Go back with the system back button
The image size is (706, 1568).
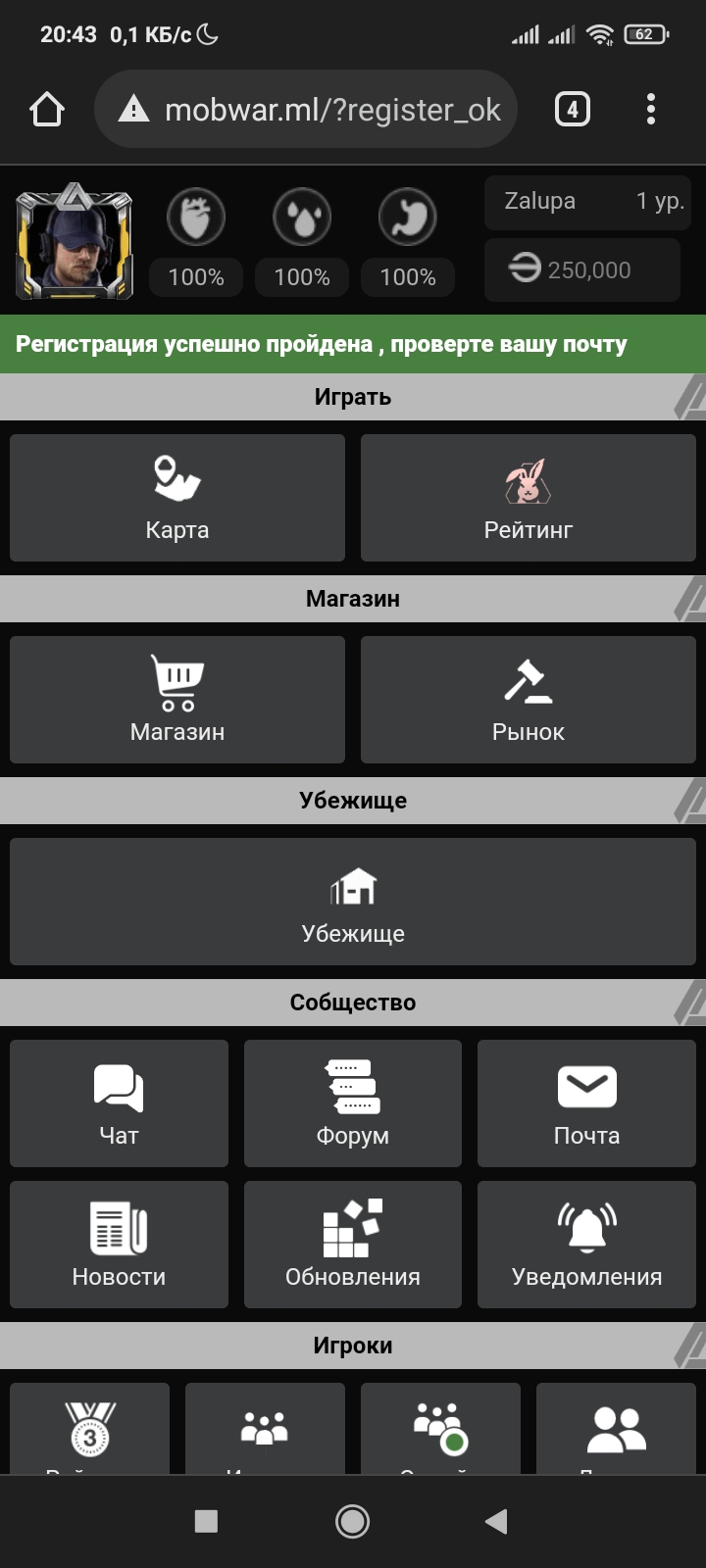click(497, 1521)
